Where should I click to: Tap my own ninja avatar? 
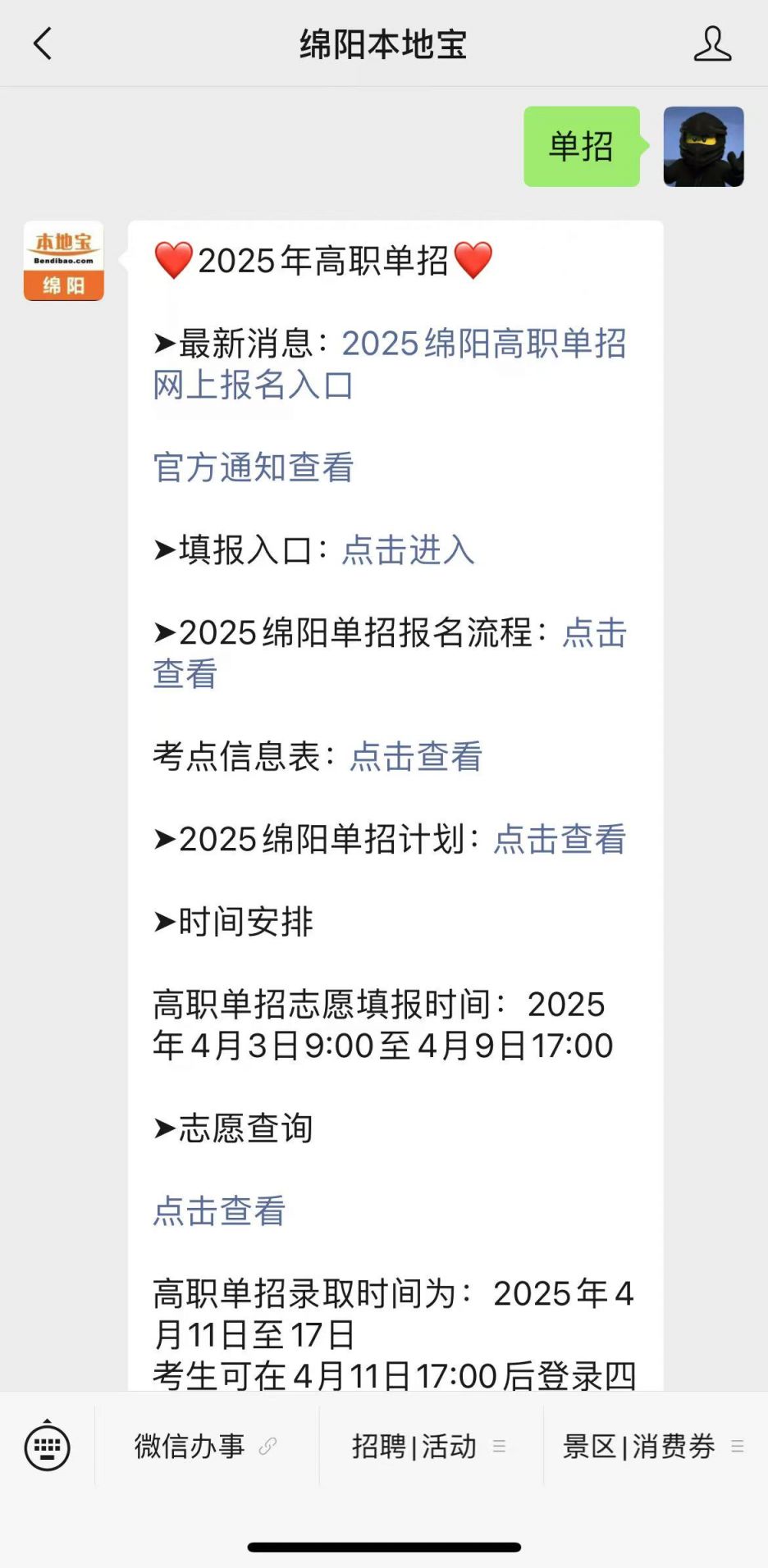[703, 147]
